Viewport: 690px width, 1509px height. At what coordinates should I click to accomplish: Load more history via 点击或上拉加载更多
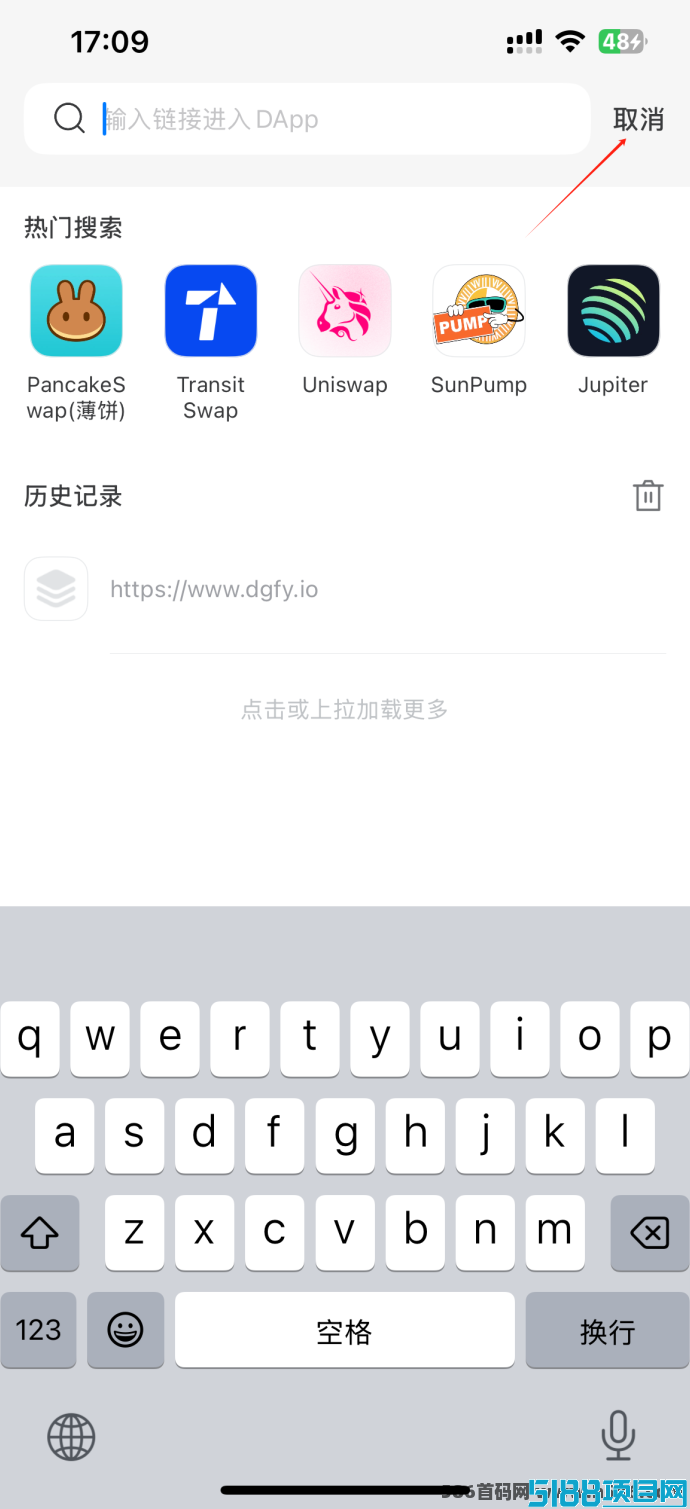coord(345,709)
